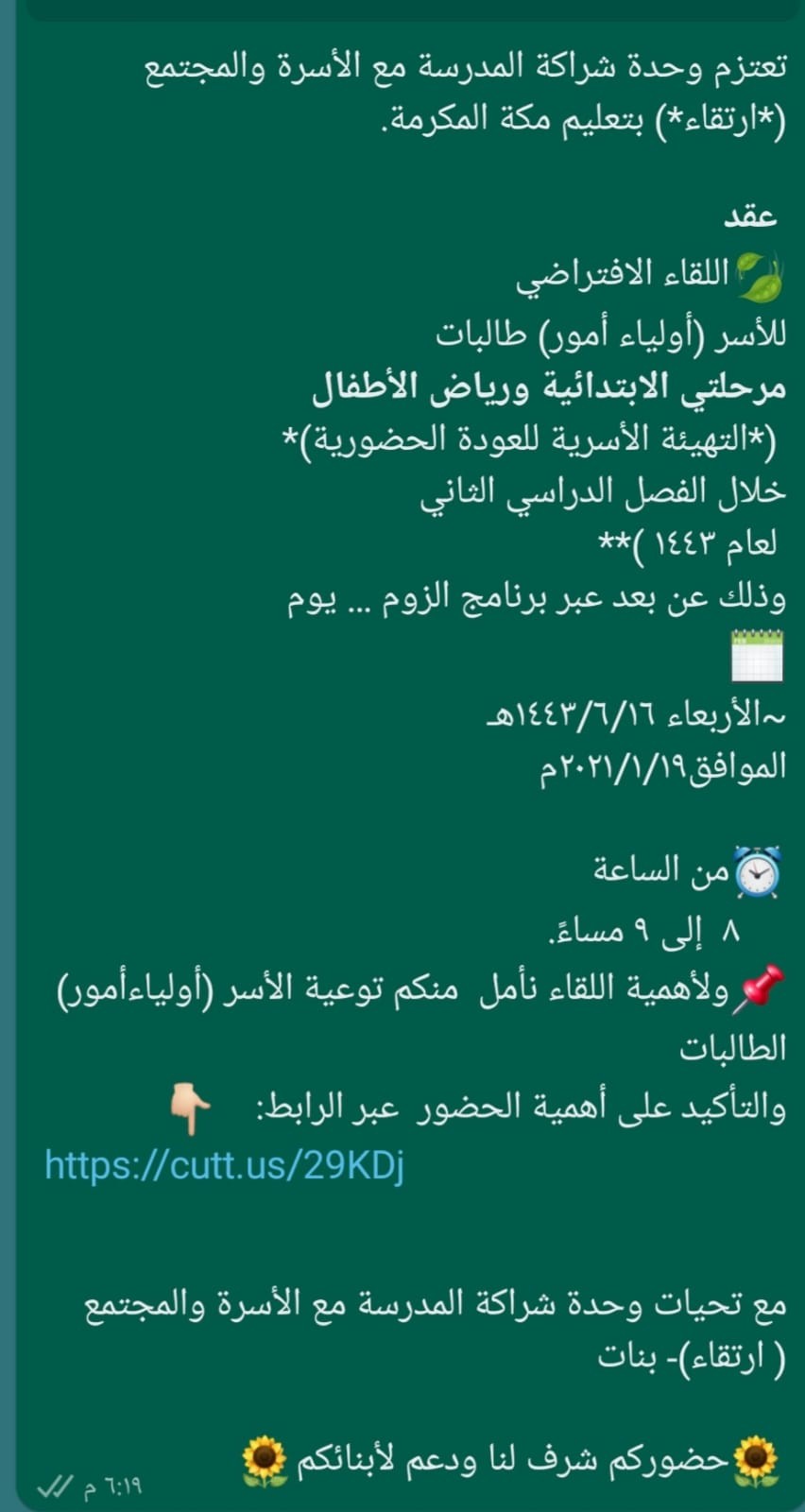Open the cutt.us/29KDj meeting link
This screenshot has height=1512, width=805.
point(224,1165)
